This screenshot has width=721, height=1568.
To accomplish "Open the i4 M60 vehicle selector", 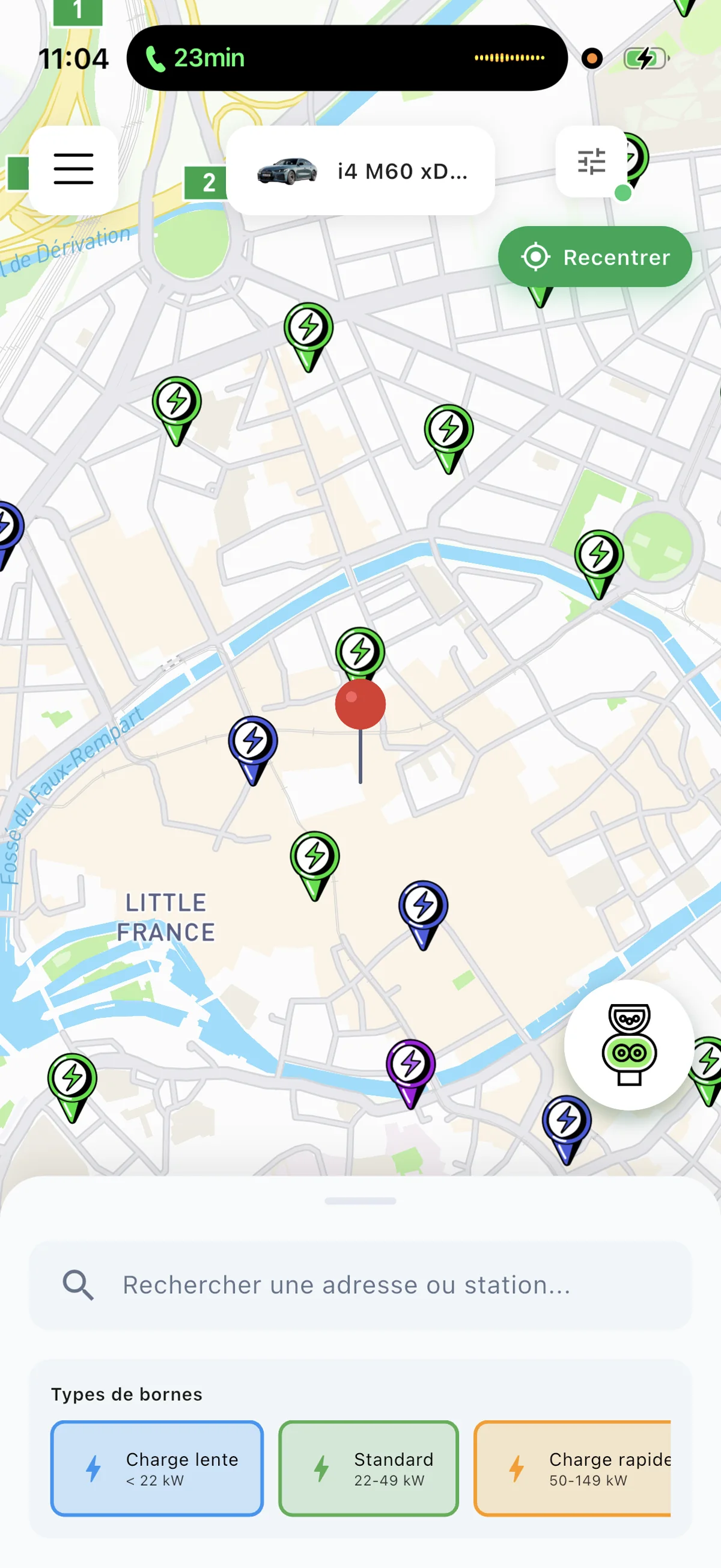I will (361, 170).
